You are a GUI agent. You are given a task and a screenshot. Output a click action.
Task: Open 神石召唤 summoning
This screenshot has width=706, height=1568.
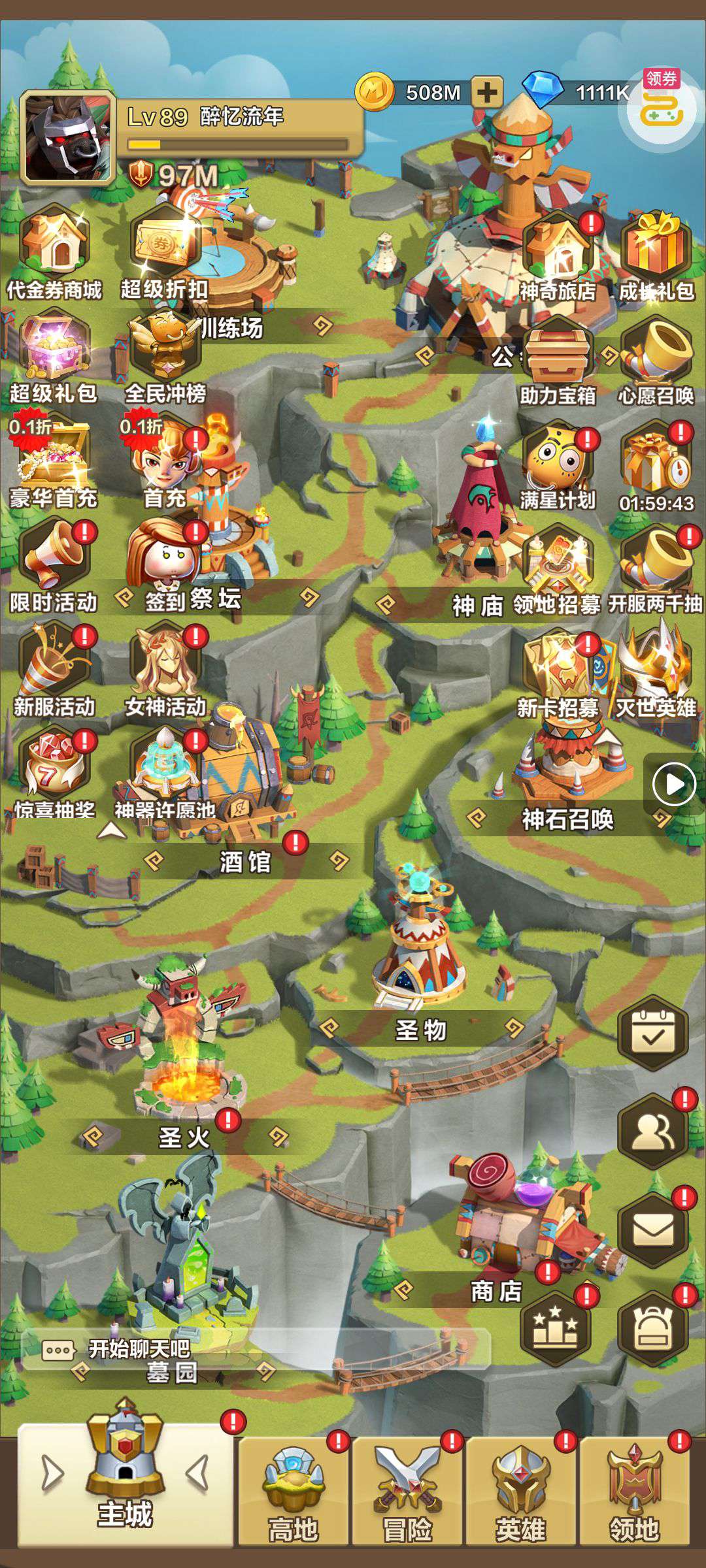tap(567, 819)
